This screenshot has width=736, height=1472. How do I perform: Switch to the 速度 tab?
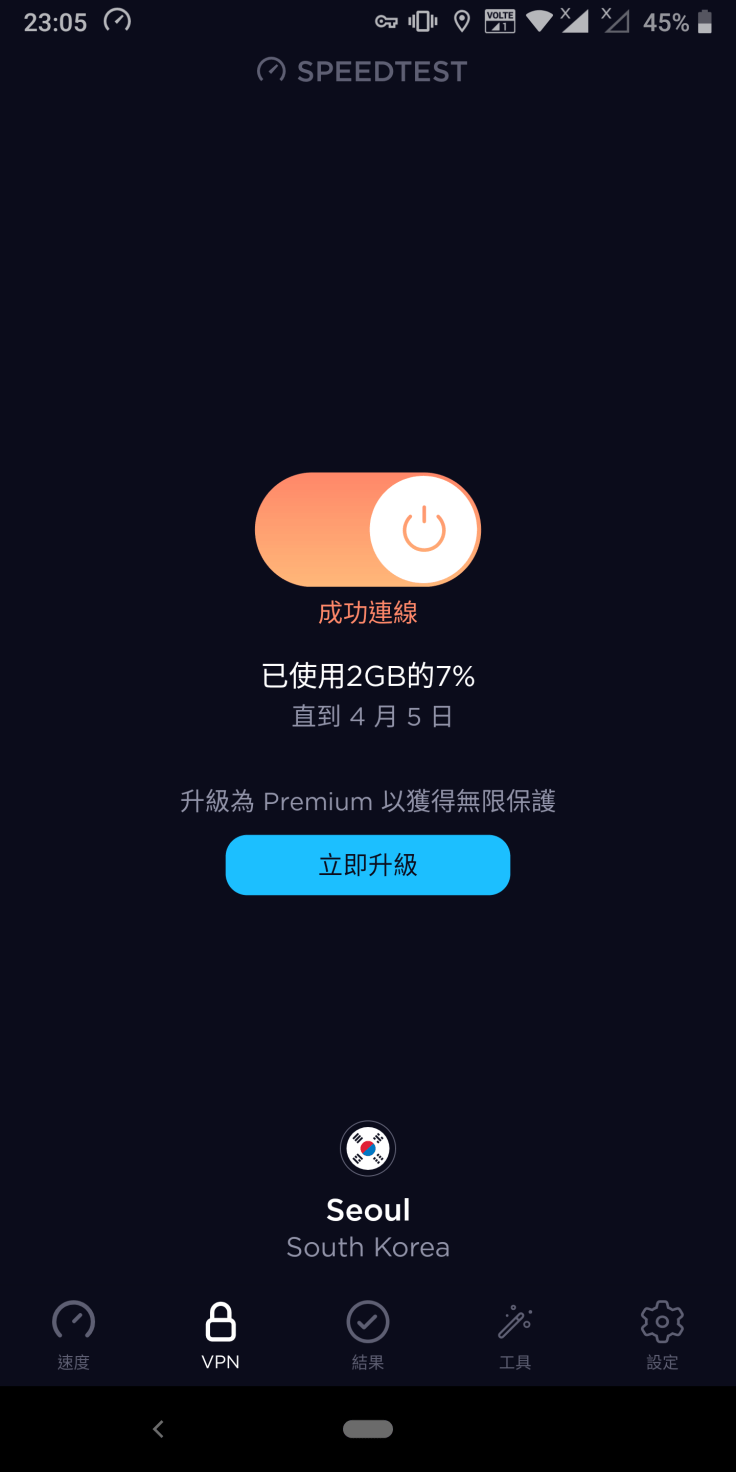tap(73, 1335)
